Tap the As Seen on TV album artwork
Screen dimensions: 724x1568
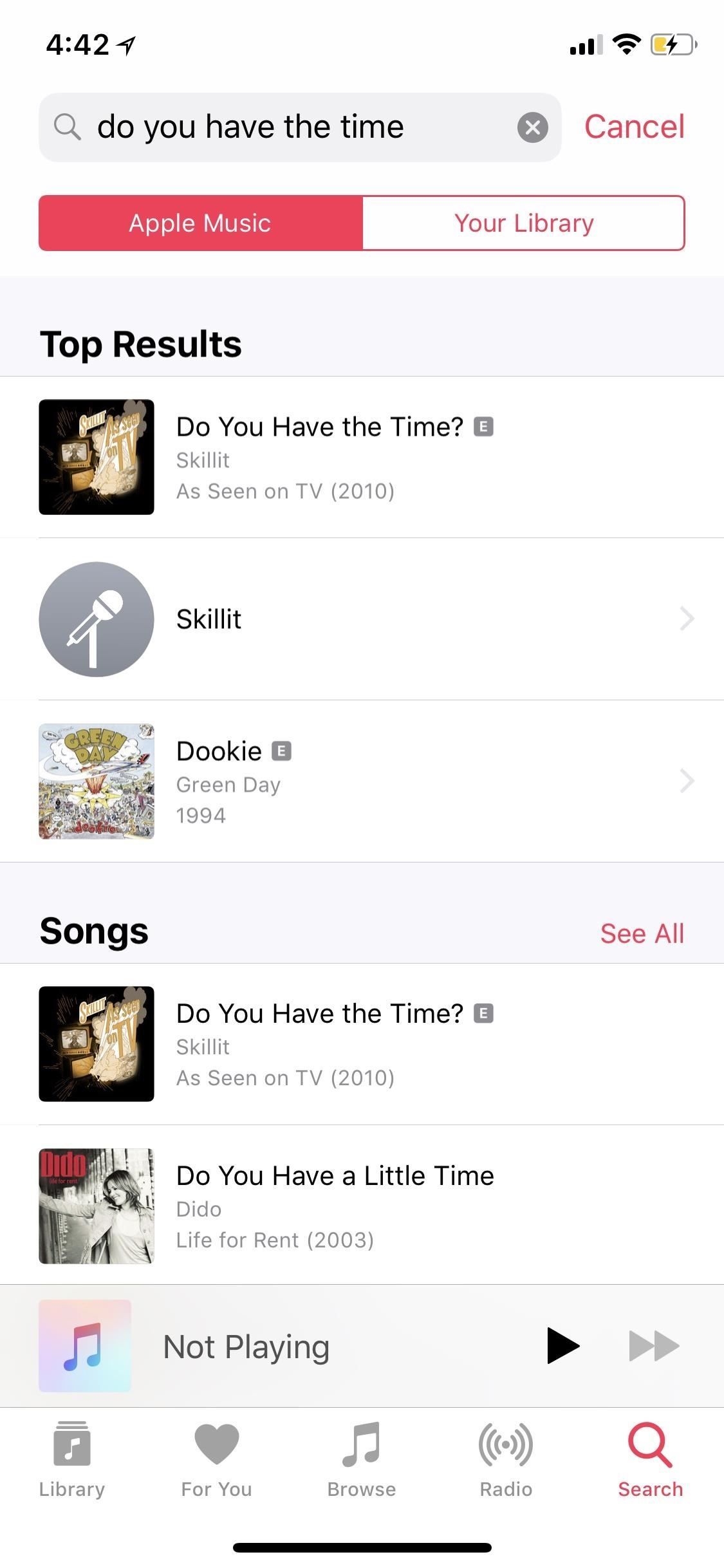(96, 457)
